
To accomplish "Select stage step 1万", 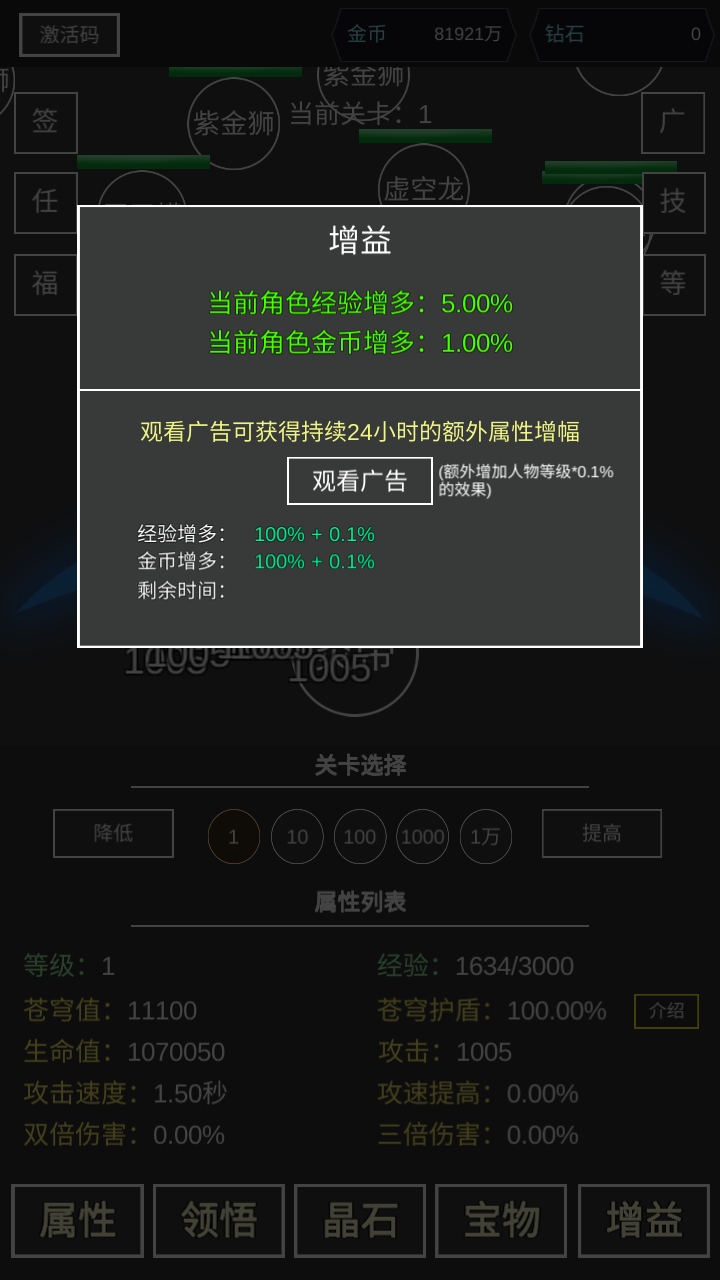I will click(486, 836).
